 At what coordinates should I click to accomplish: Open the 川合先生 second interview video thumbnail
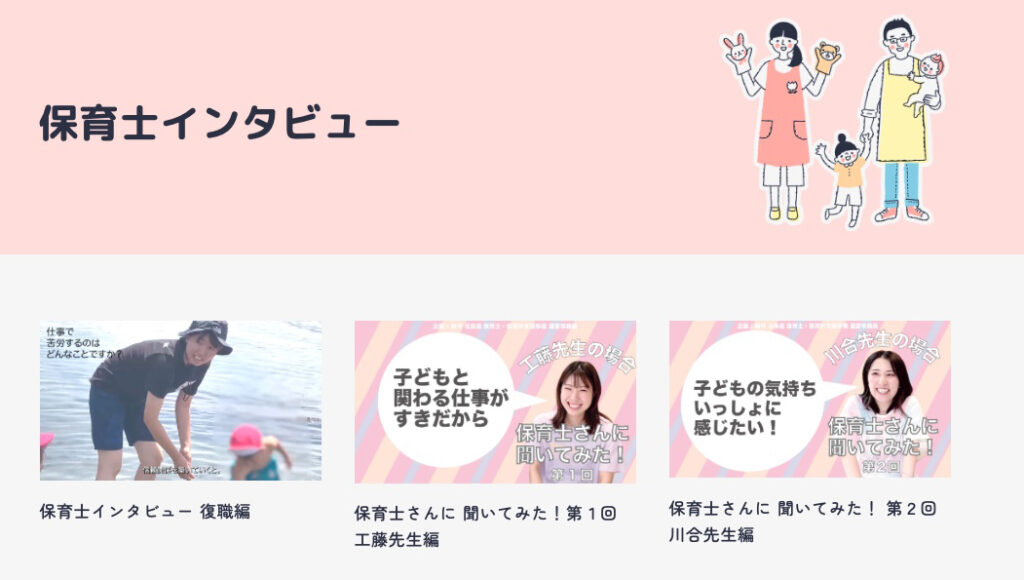pos(809,399)
